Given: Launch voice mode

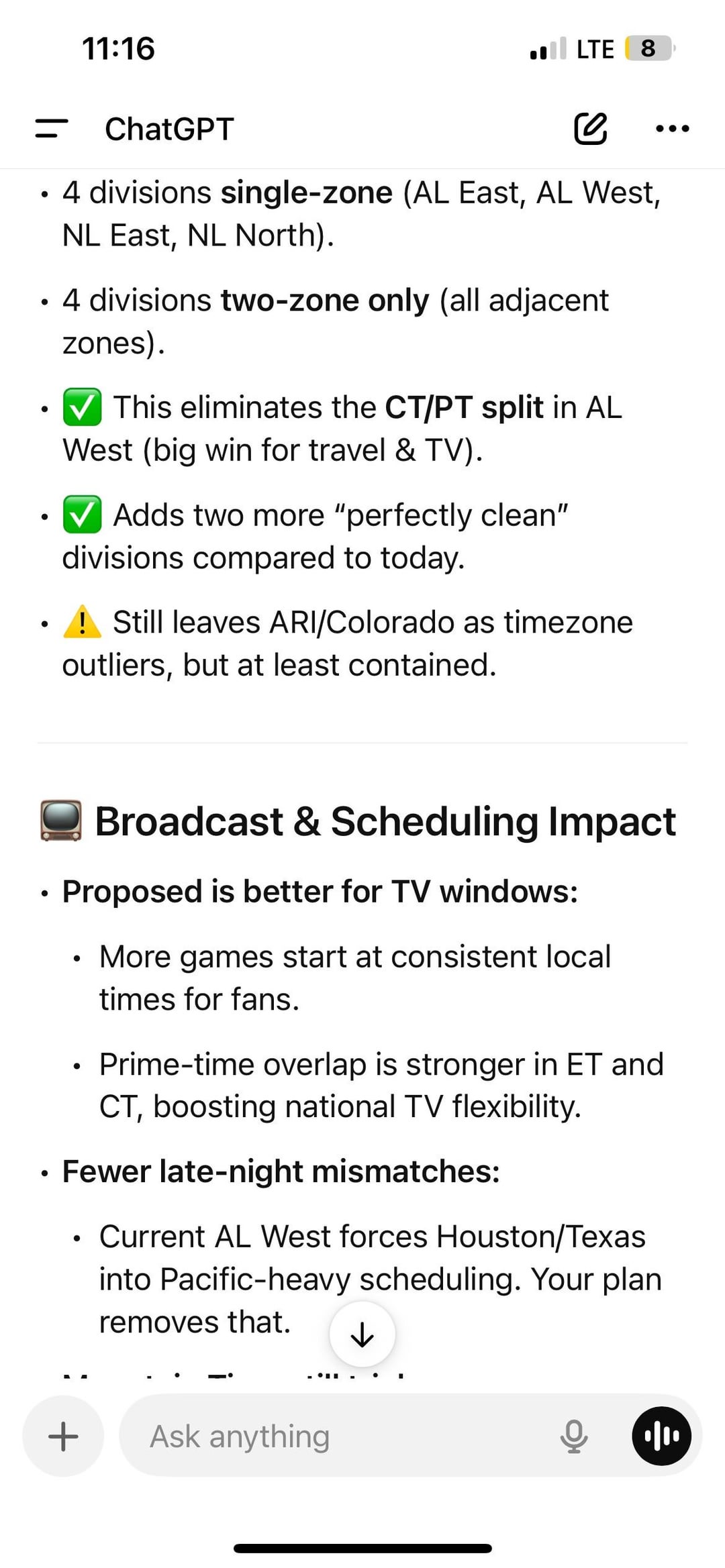Looking at the screenshot, I should click(x=661, y=1436).
